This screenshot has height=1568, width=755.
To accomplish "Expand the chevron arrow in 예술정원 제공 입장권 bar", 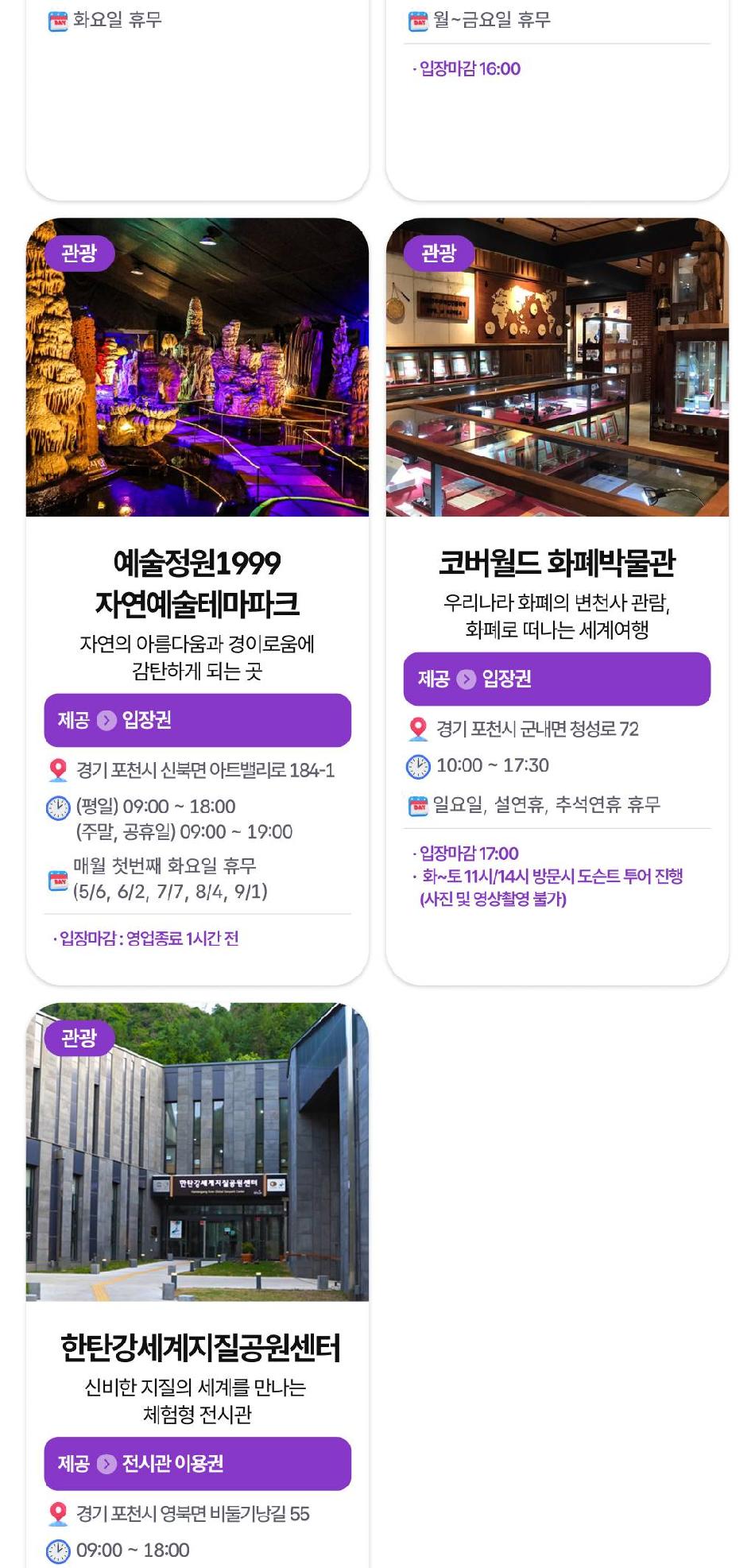I will (x=104, y=721).
